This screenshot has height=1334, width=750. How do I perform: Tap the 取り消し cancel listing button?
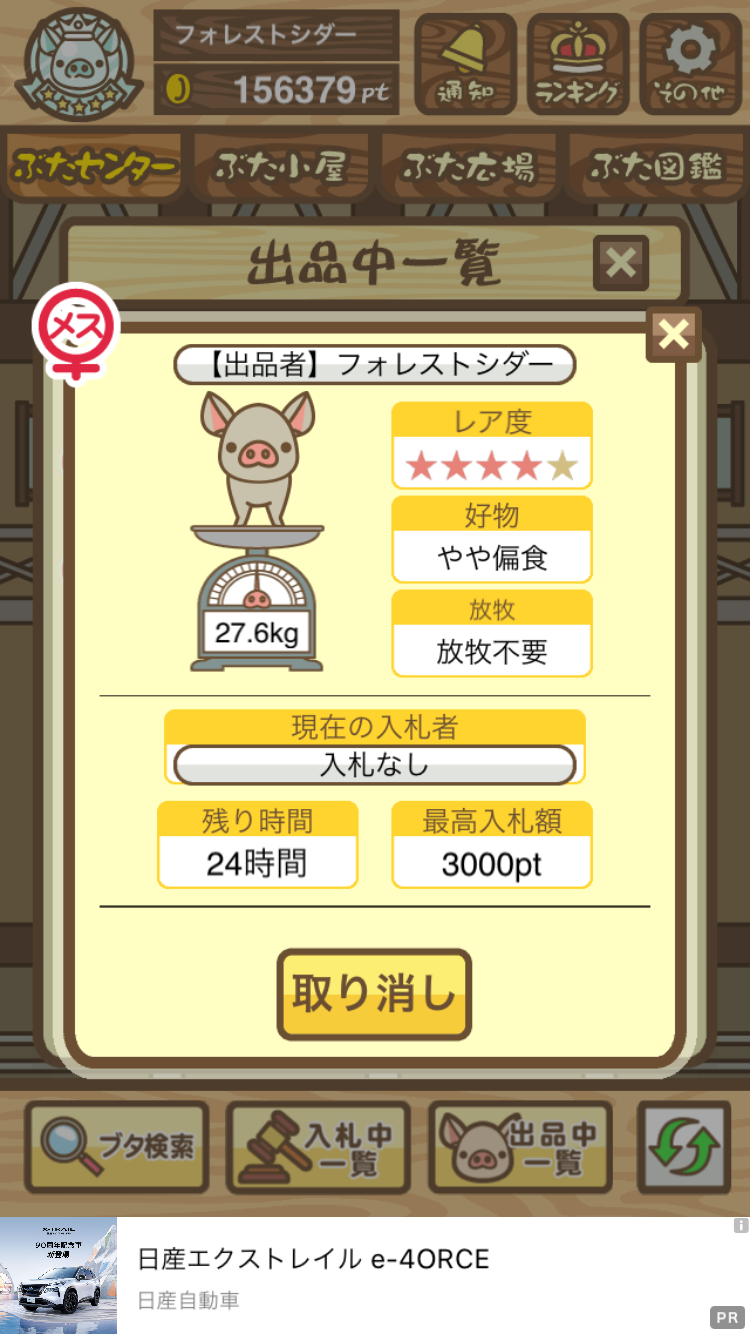374,994
